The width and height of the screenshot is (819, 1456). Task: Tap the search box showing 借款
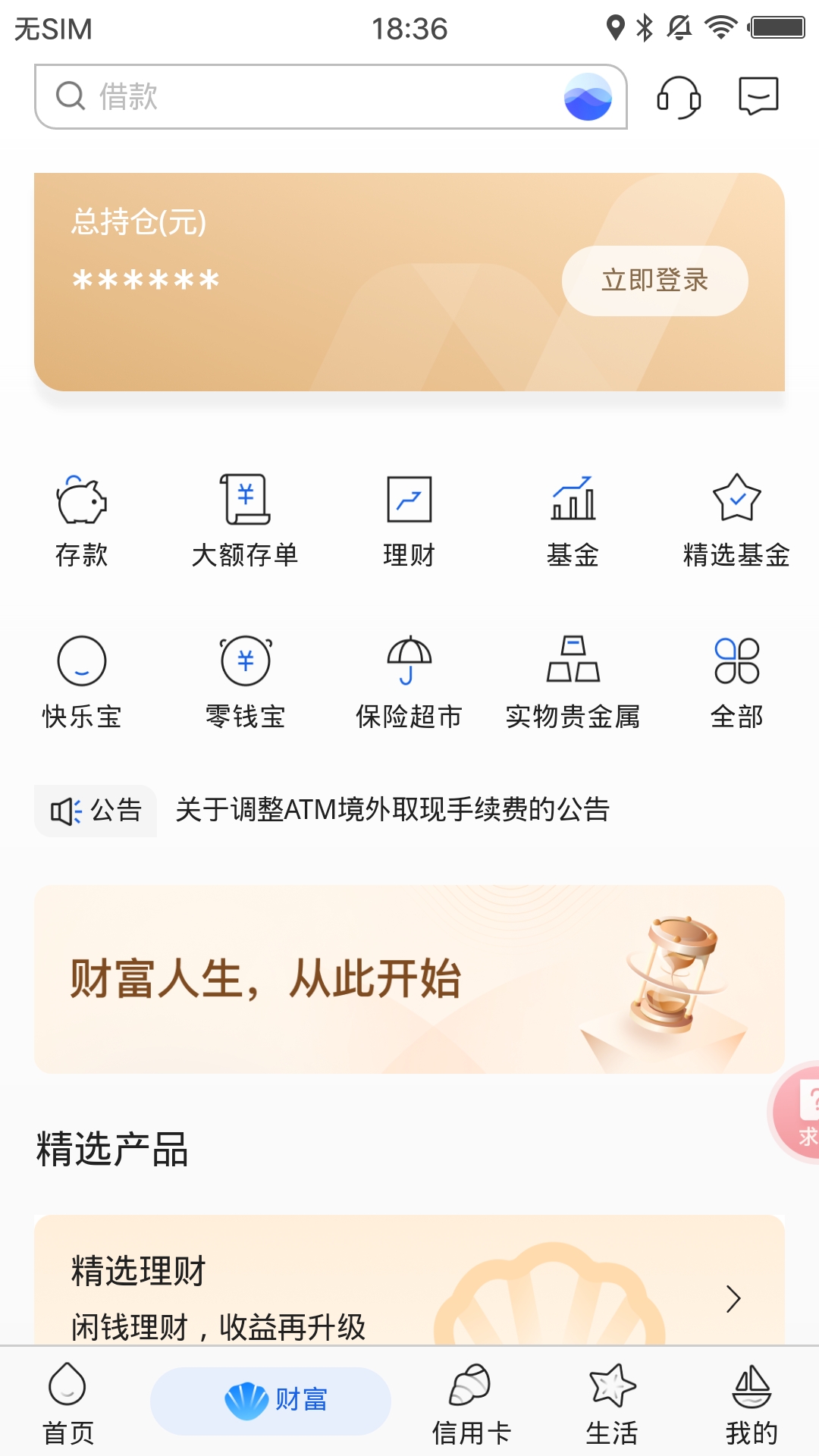[x=303, y=96]
